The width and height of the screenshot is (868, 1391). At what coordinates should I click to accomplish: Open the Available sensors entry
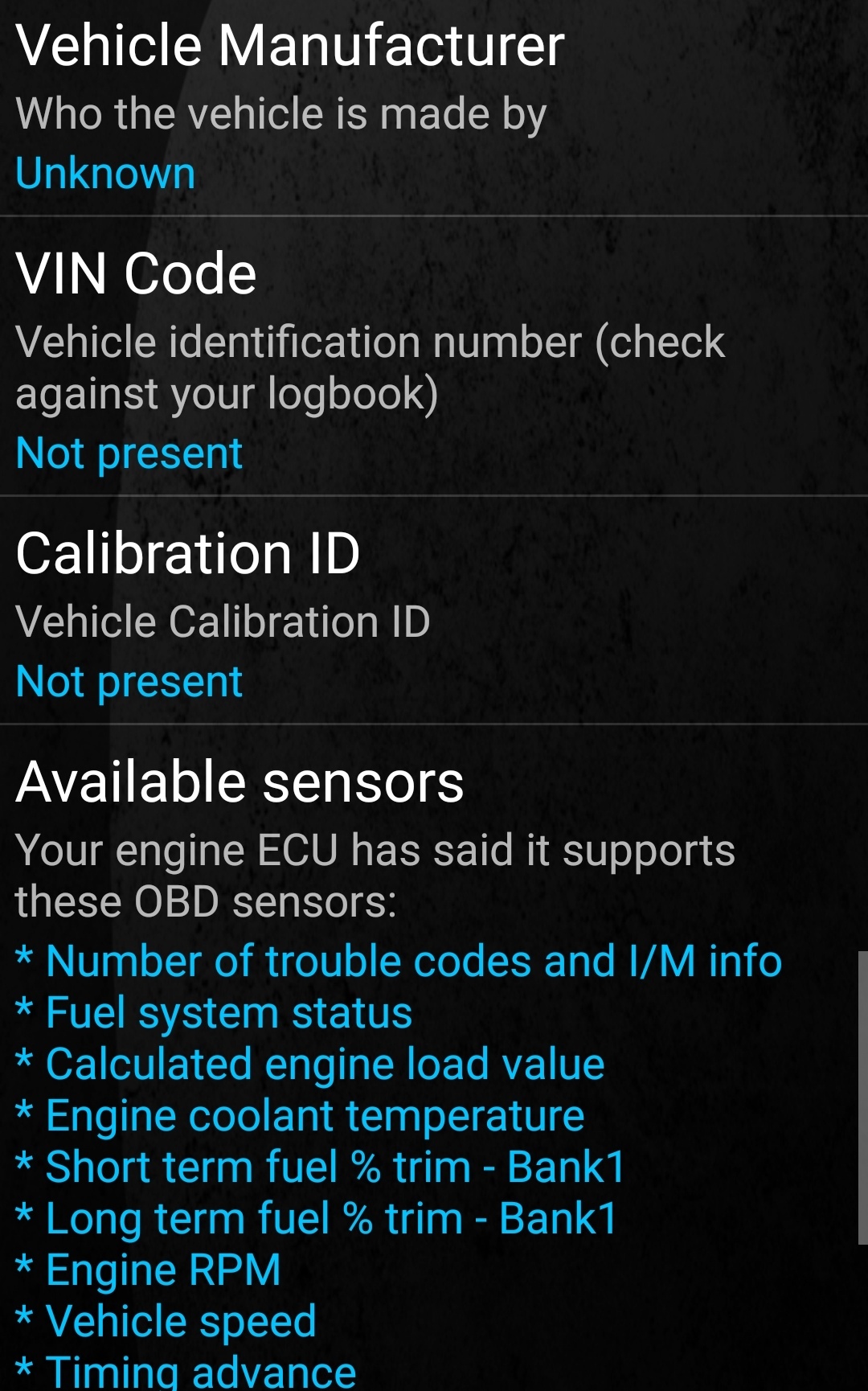tap(434, 1058)
